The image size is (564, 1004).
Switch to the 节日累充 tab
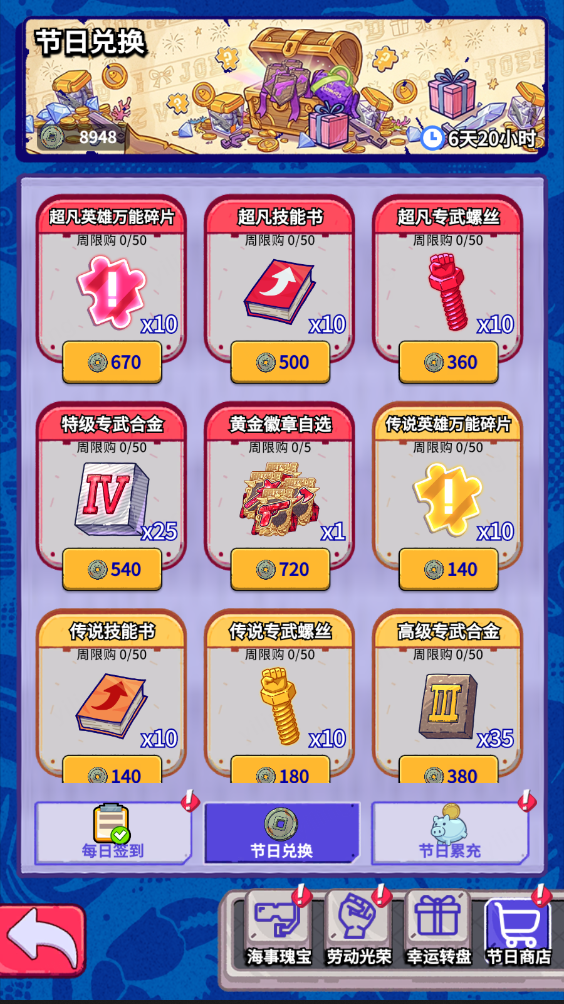[450, 832]
